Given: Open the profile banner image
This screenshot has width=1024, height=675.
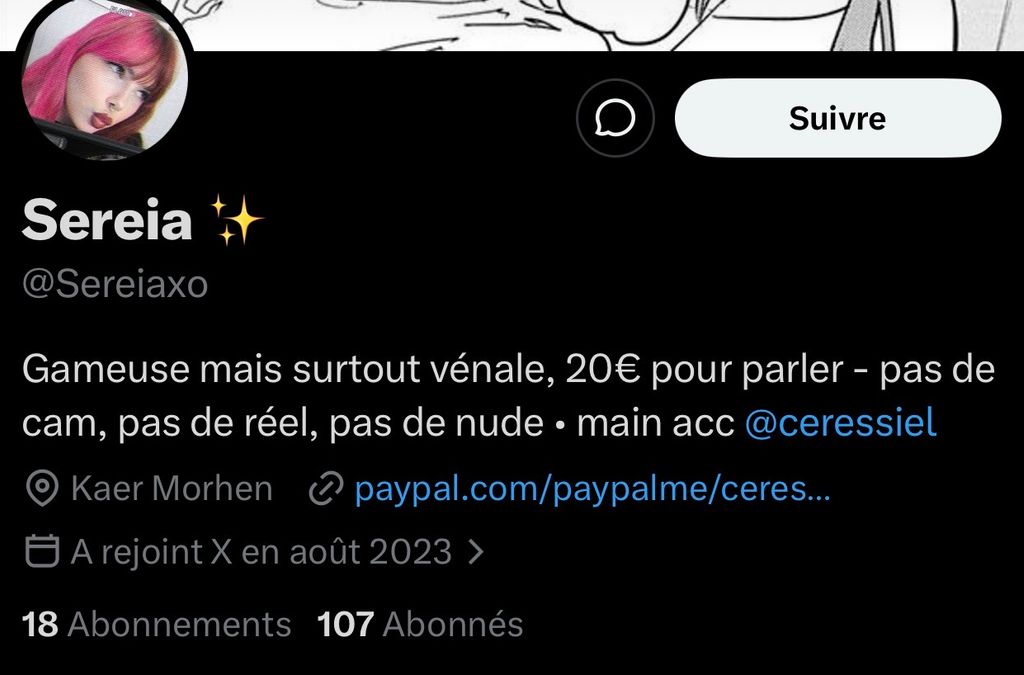Looking at the screenshot, I should pyautogui.click(x=600, y=24).
